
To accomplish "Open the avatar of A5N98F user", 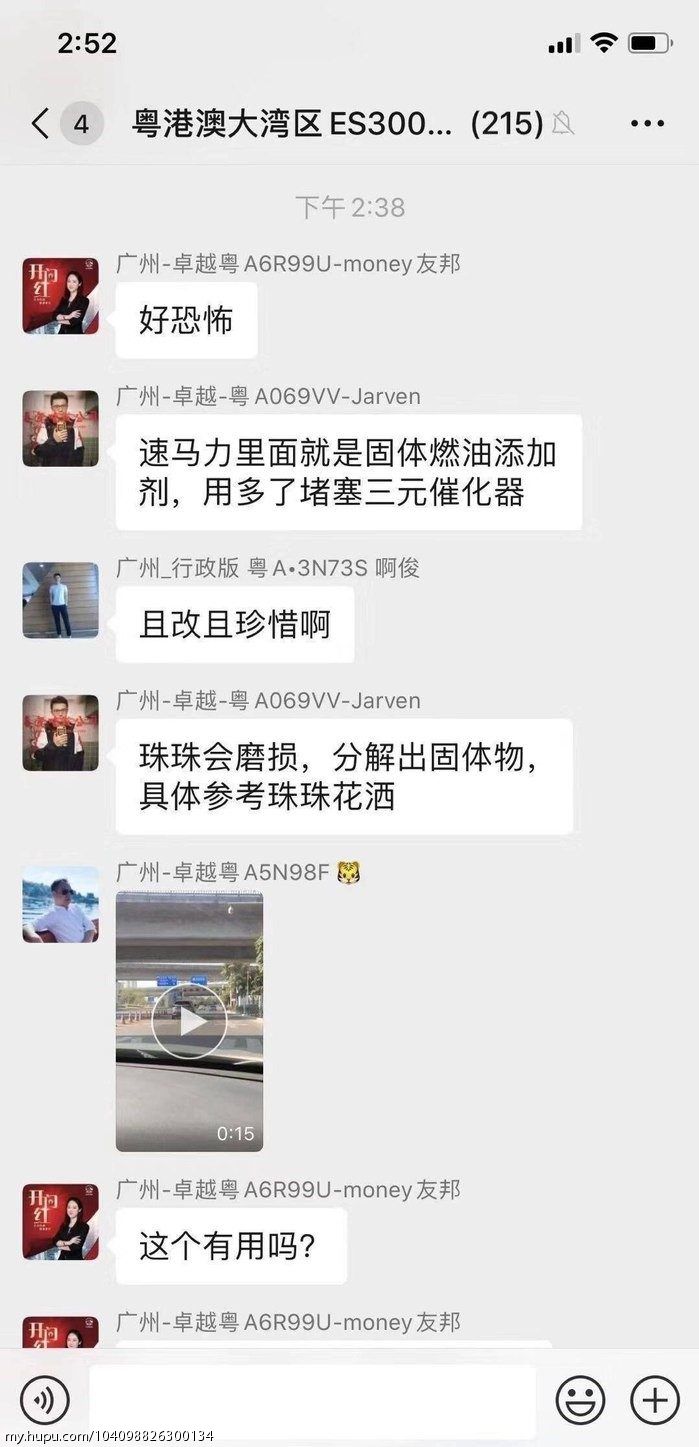I will click(61, 905).
